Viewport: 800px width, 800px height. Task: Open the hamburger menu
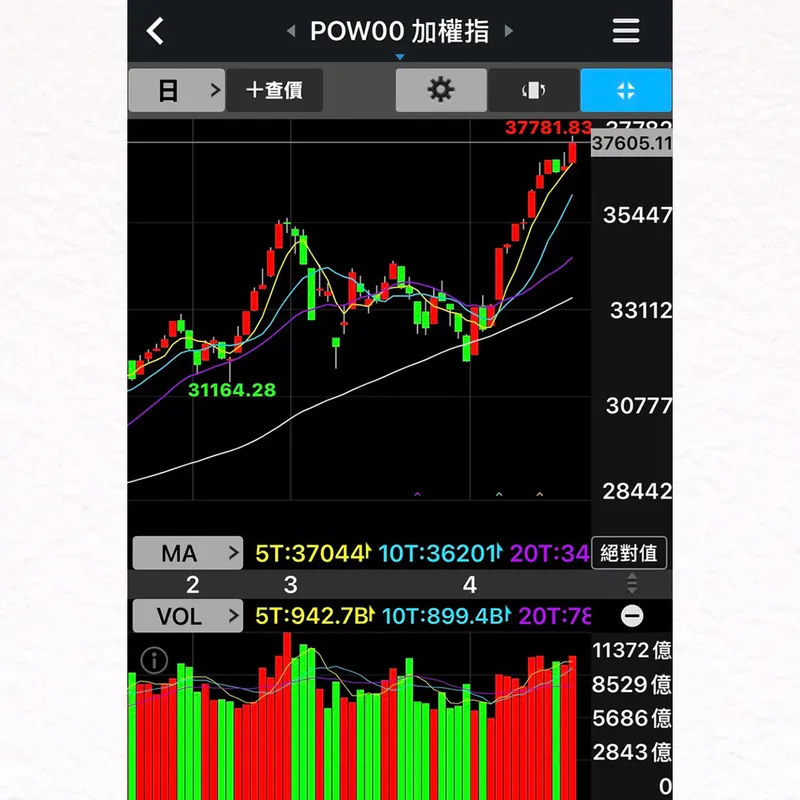pos(626,31)
